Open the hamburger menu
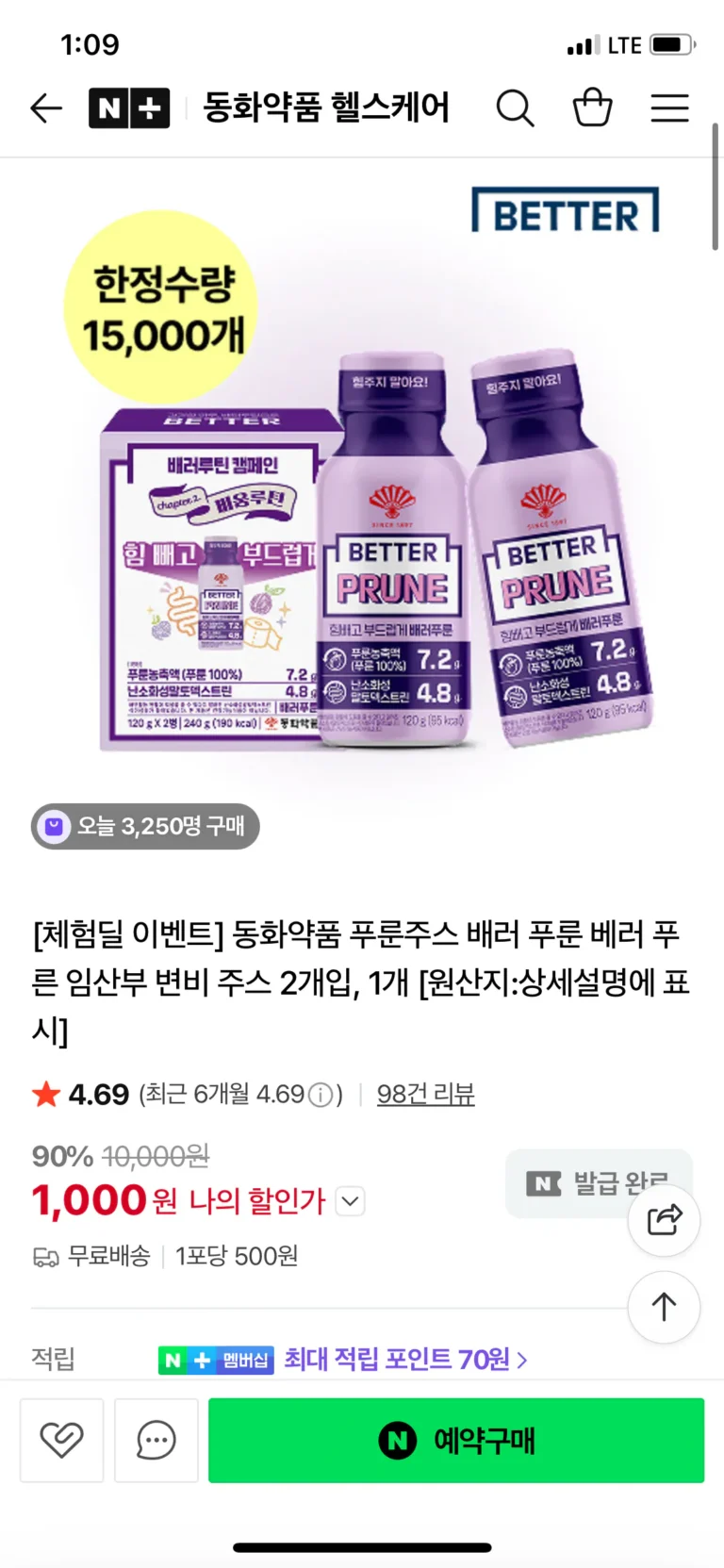The height and width of the screenshot is (1568, 724). coord(669,108)
